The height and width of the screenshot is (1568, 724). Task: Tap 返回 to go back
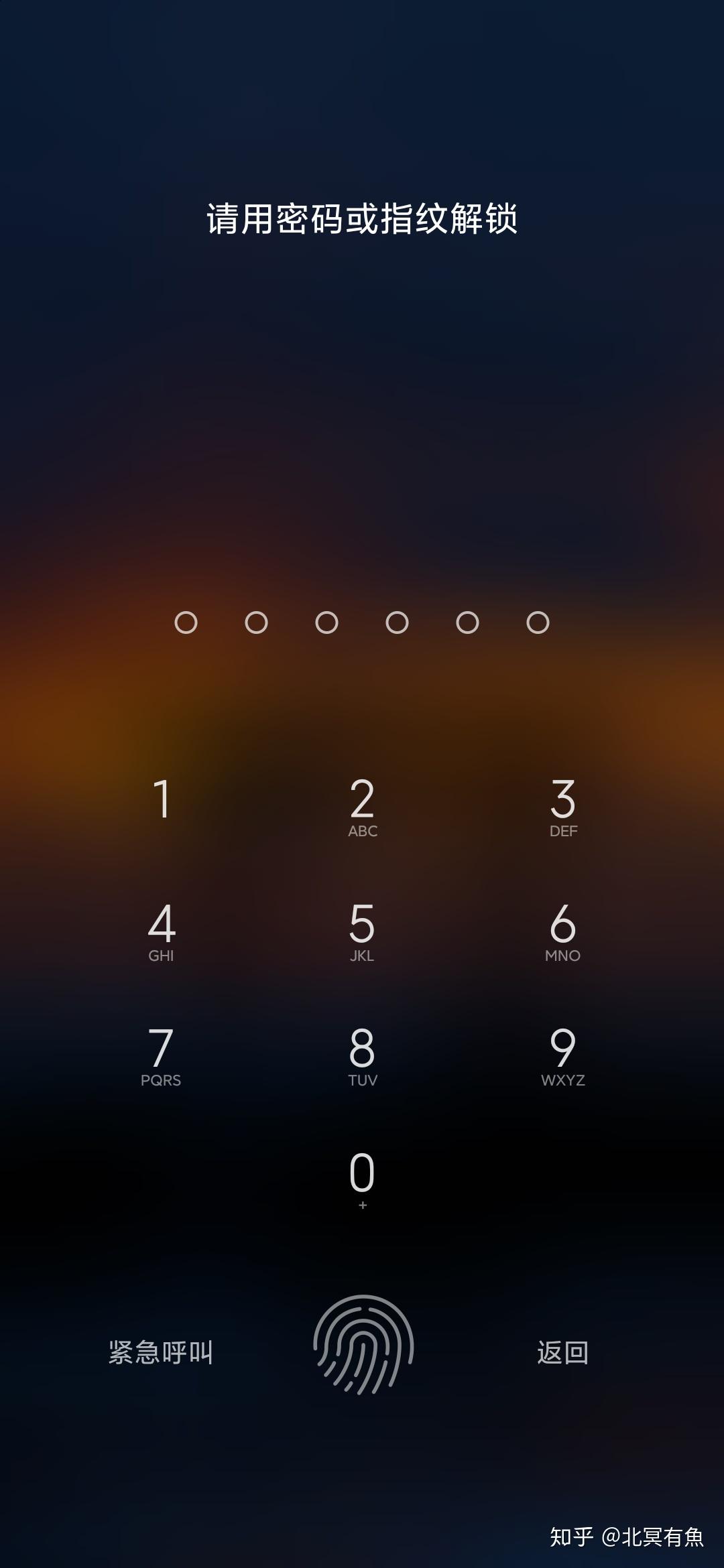coord(562,1352)
